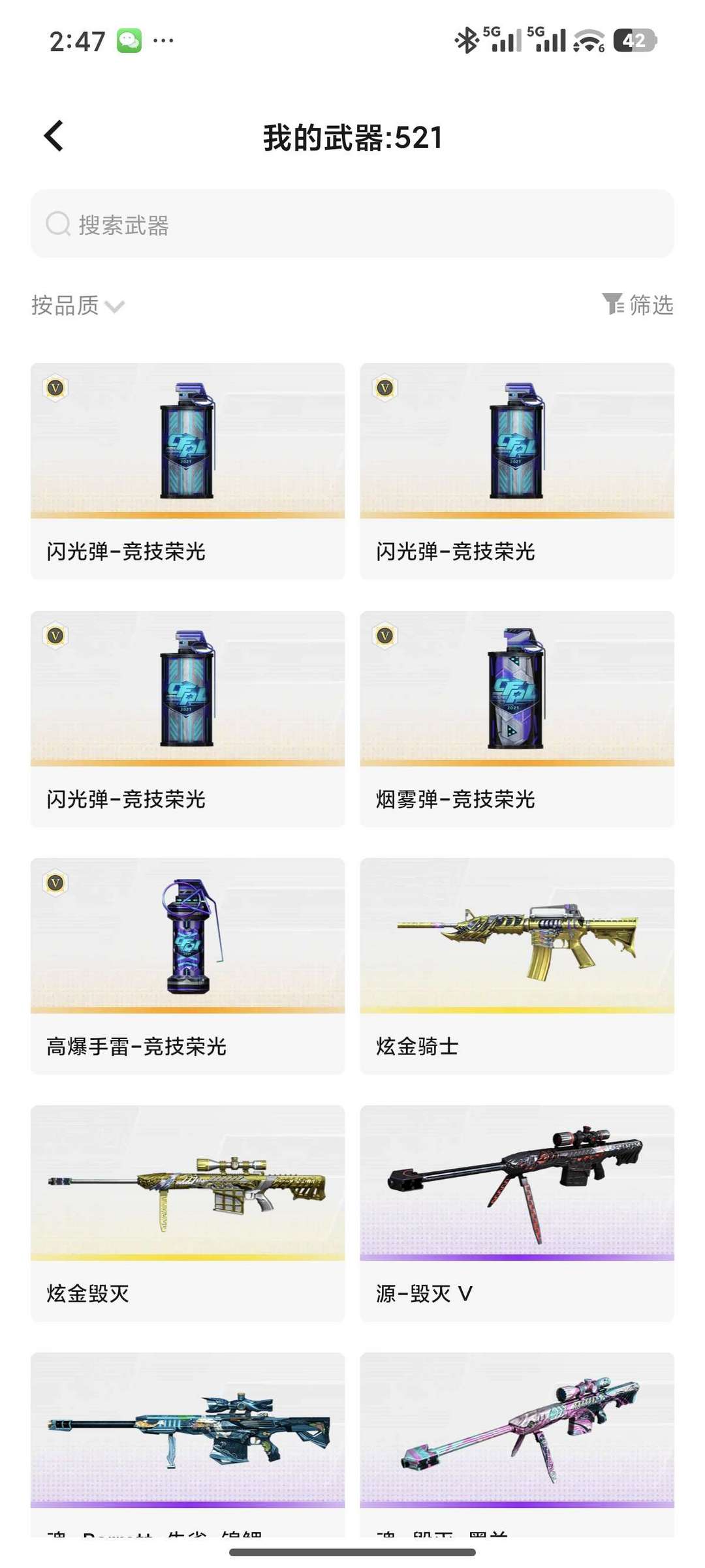Tap the magnifier icon in the search bar
Screen dimensions: 705x1568
(57, 224)
